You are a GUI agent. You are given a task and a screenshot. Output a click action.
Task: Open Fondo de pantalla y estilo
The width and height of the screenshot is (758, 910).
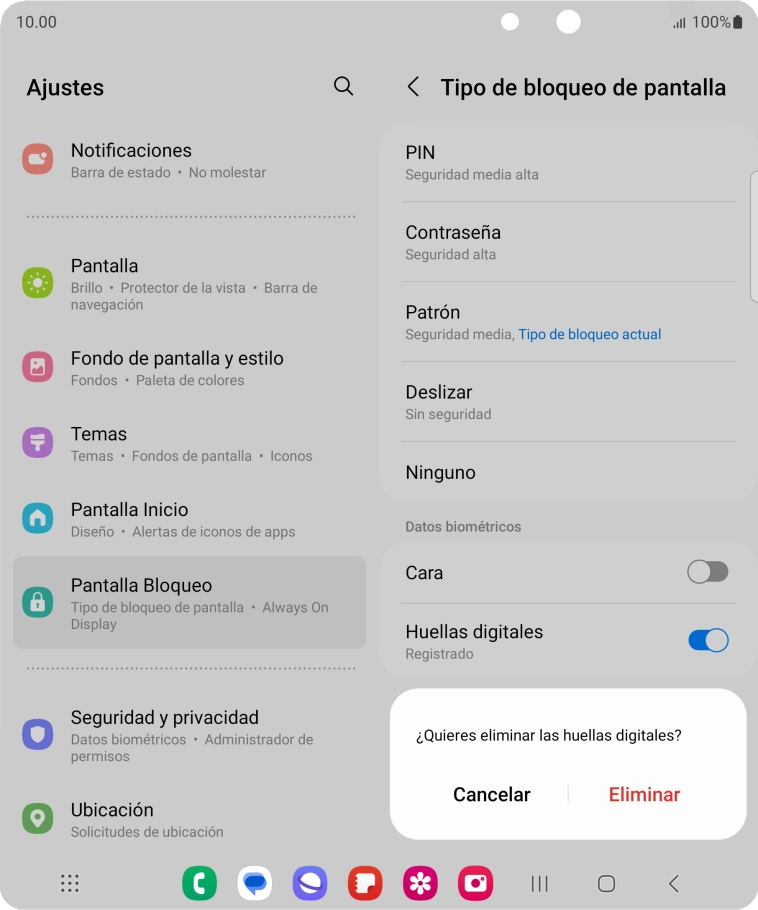pyautogui.click(x=189, y=368)
